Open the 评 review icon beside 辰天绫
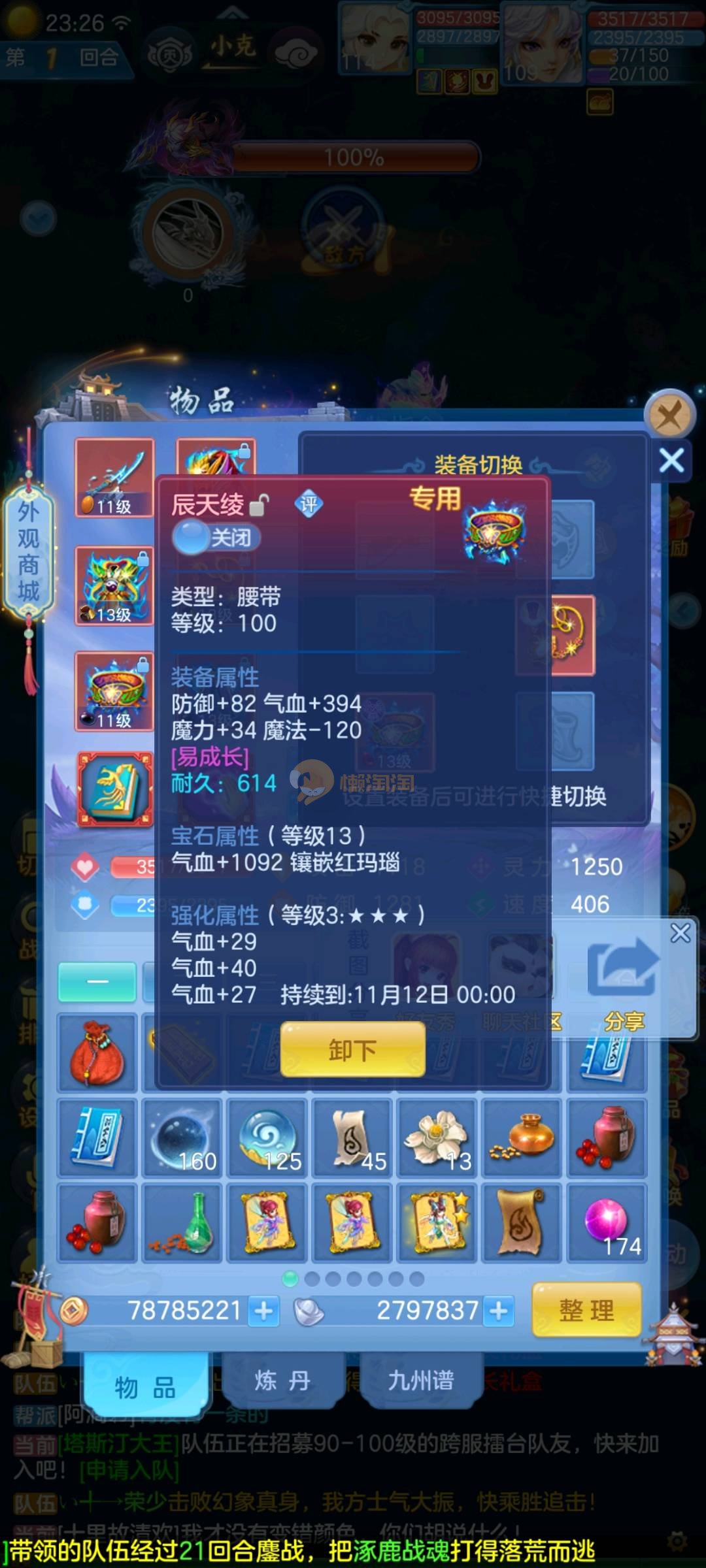Screen dimensions: 706x1568 tap(309, 504)
